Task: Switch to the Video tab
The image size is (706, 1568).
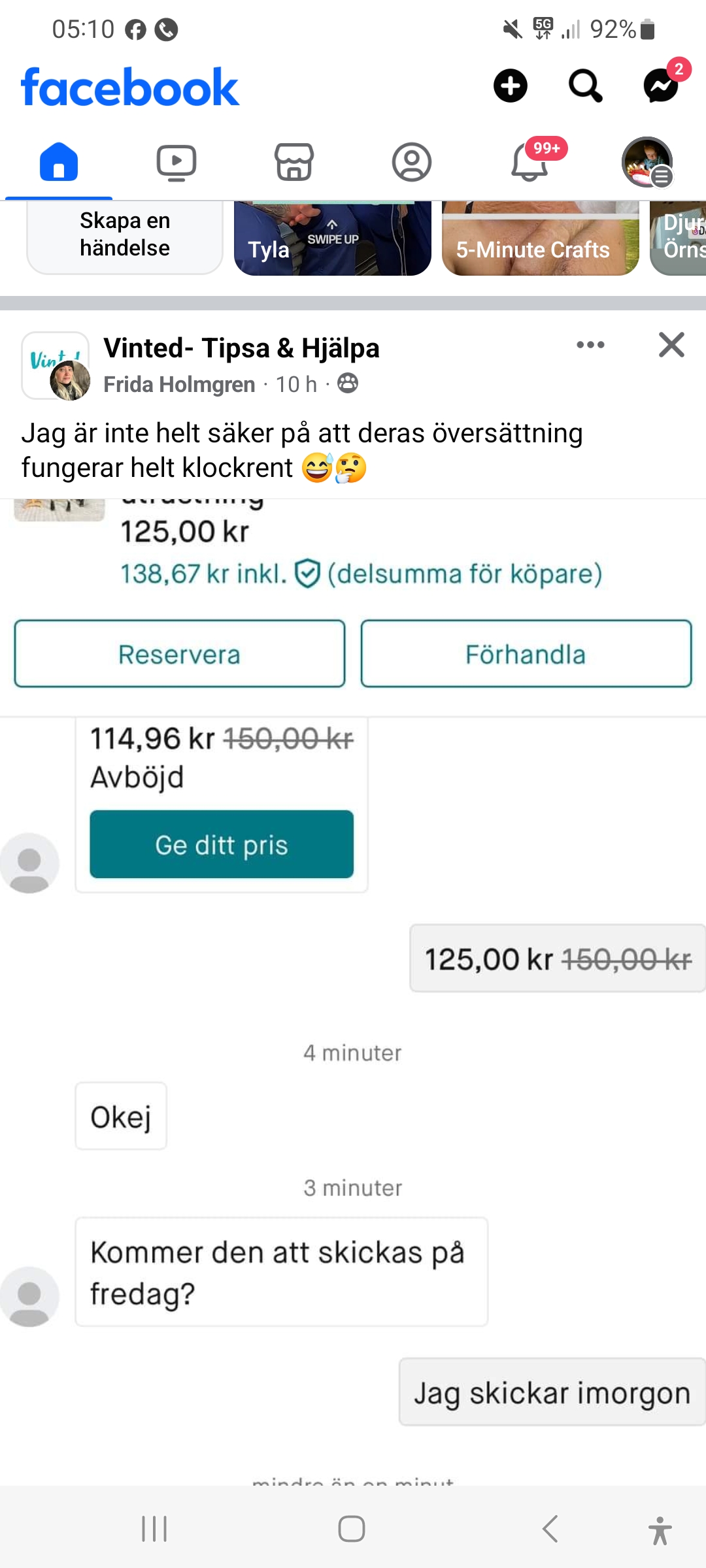Action: coord(176,162)
